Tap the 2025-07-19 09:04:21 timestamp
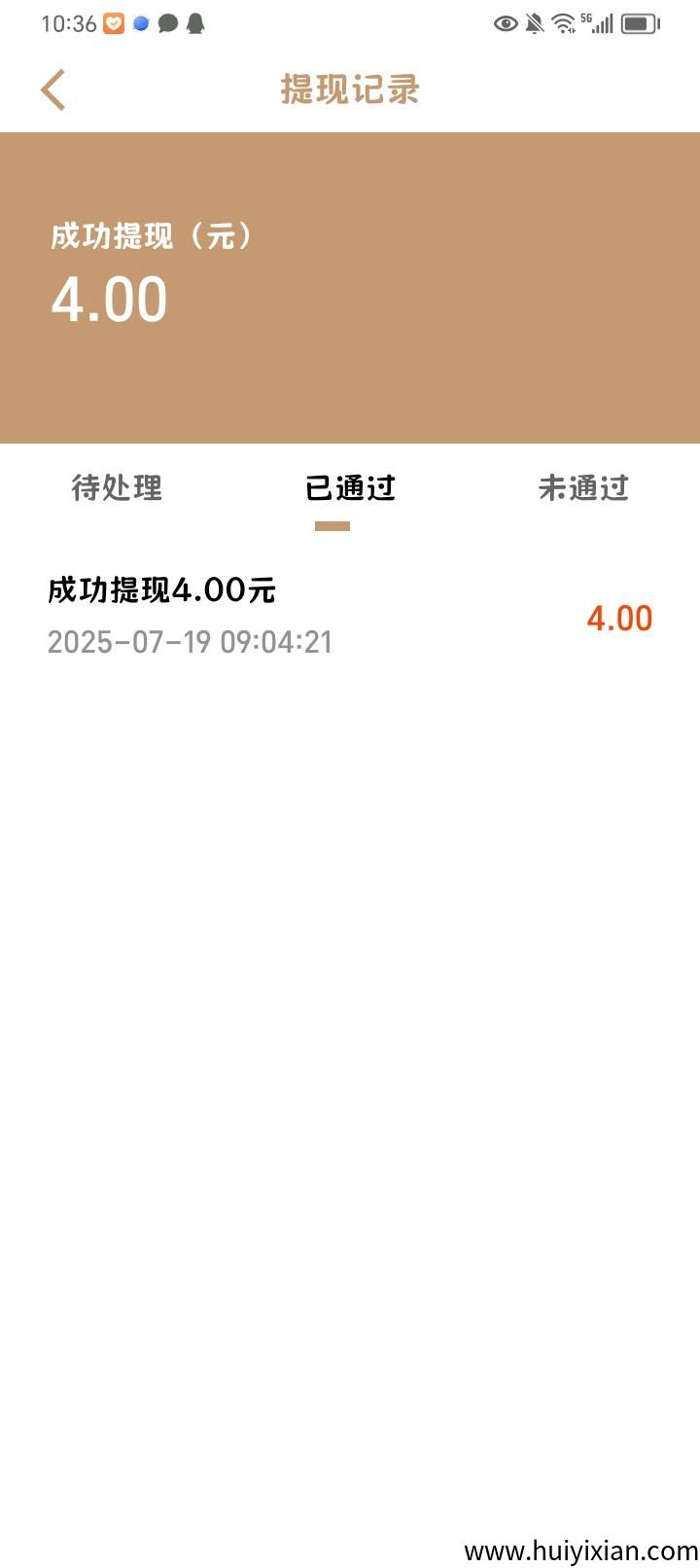The image size is (700, 1568). [x=191, y=642]
